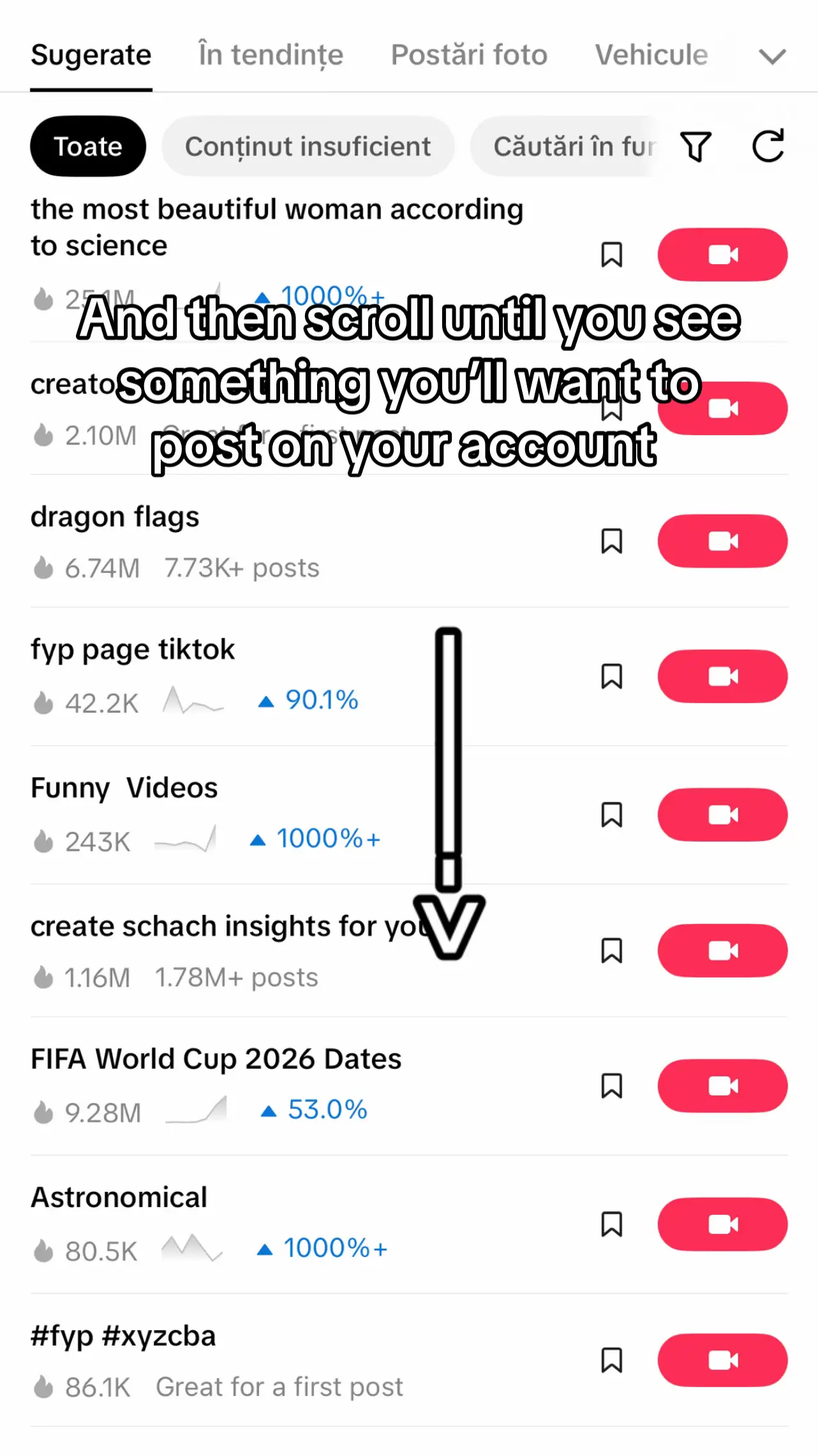Record a video for FIFA World Cup 2026 Dates
This screenshot has width=818, height=1456.
722,1086
